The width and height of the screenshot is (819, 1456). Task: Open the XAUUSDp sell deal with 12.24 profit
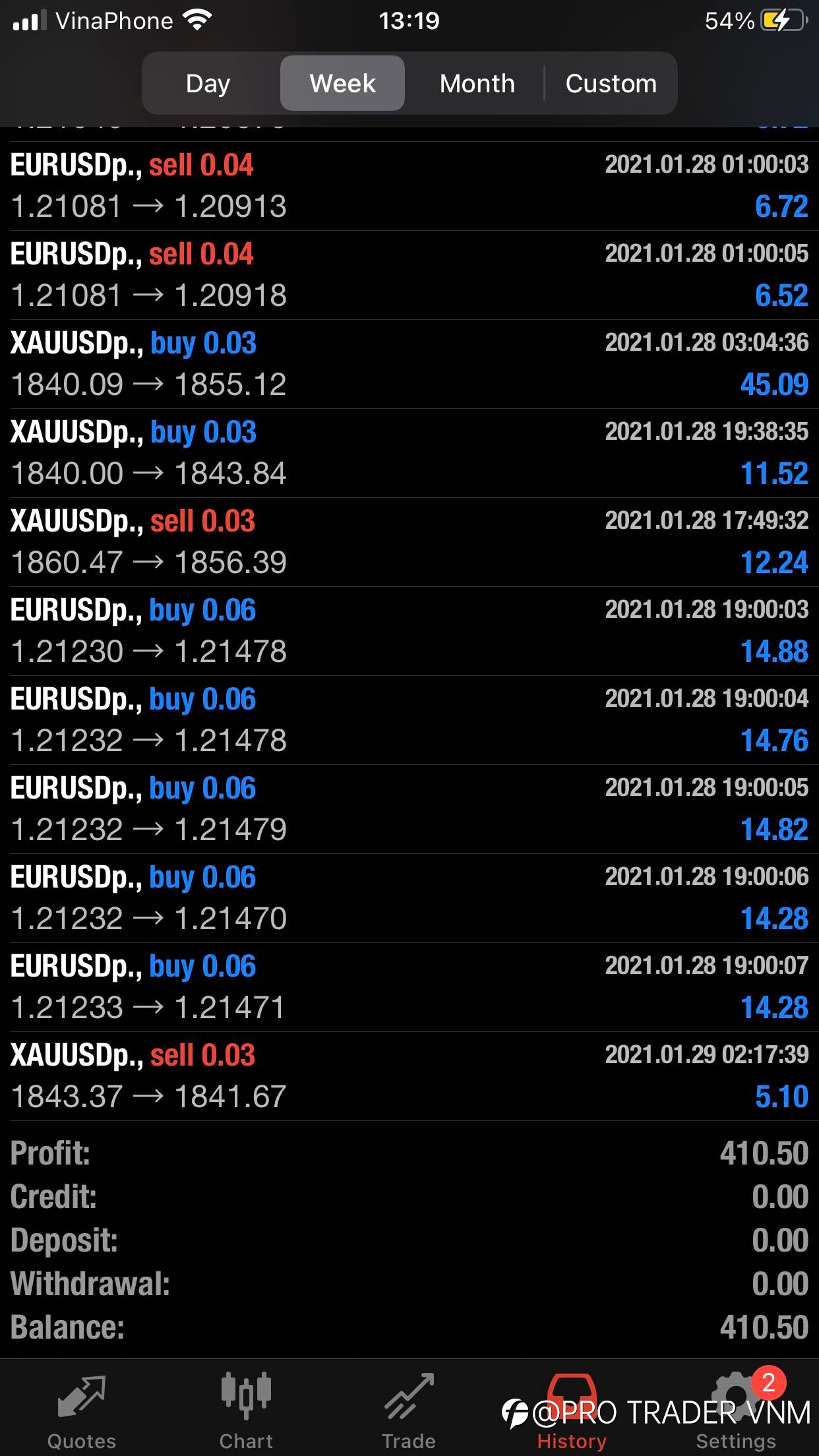[x=409, y=542]
